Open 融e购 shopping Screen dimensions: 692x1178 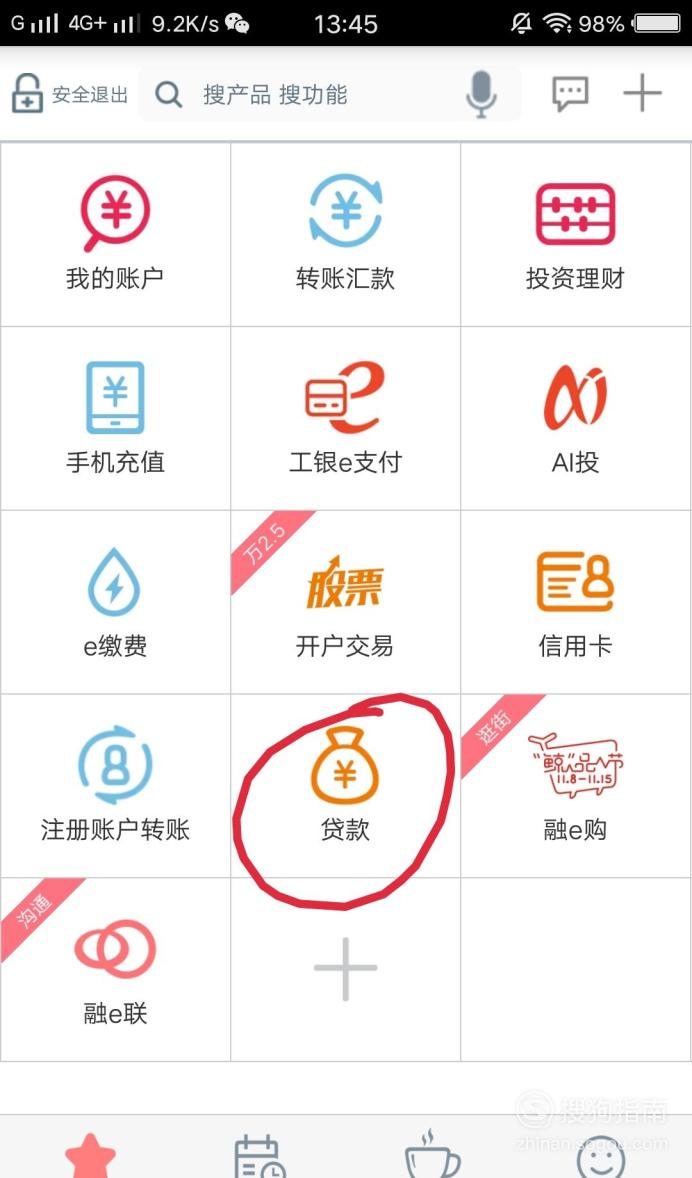point(576,786)
